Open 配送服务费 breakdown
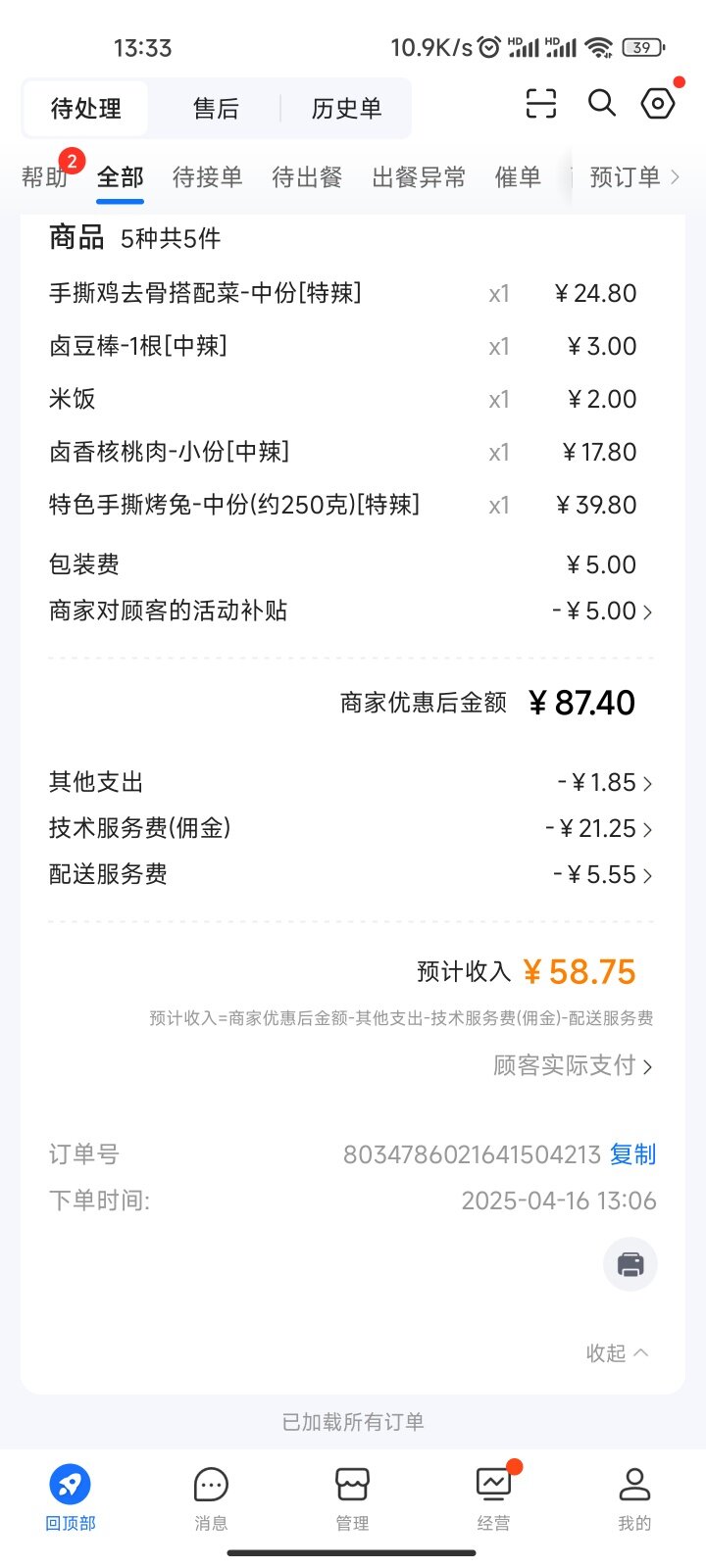The height and width of the screenshot is (1568, 706). coord(351,874)
